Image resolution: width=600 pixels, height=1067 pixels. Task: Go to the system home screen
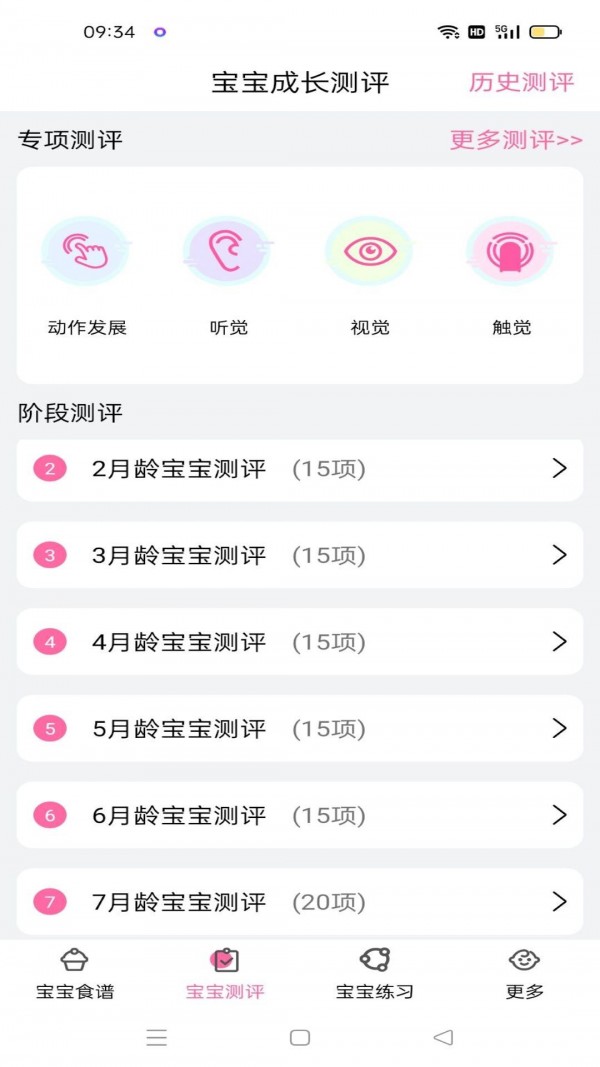(x=300, y=1038)
